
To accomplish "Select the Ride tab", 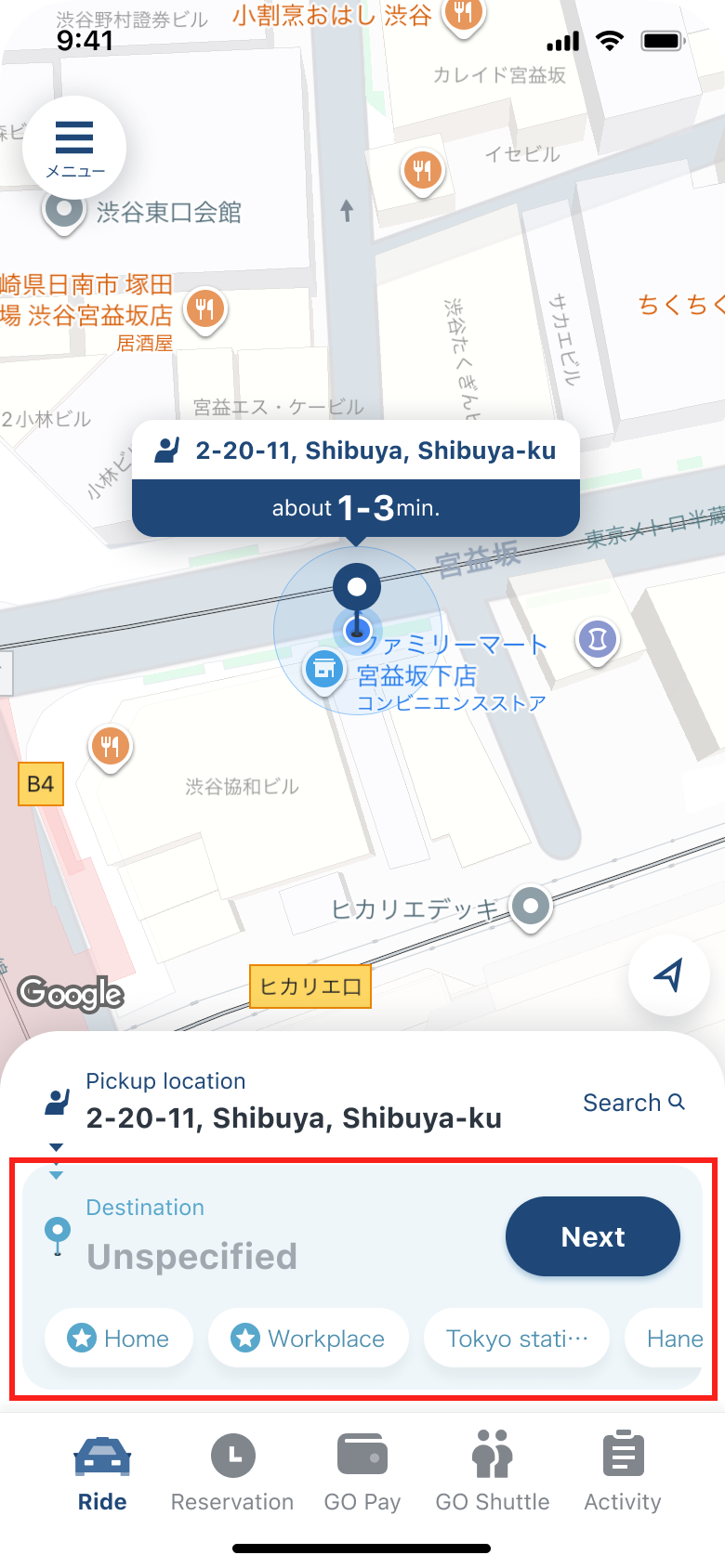I will (102, 1472).
